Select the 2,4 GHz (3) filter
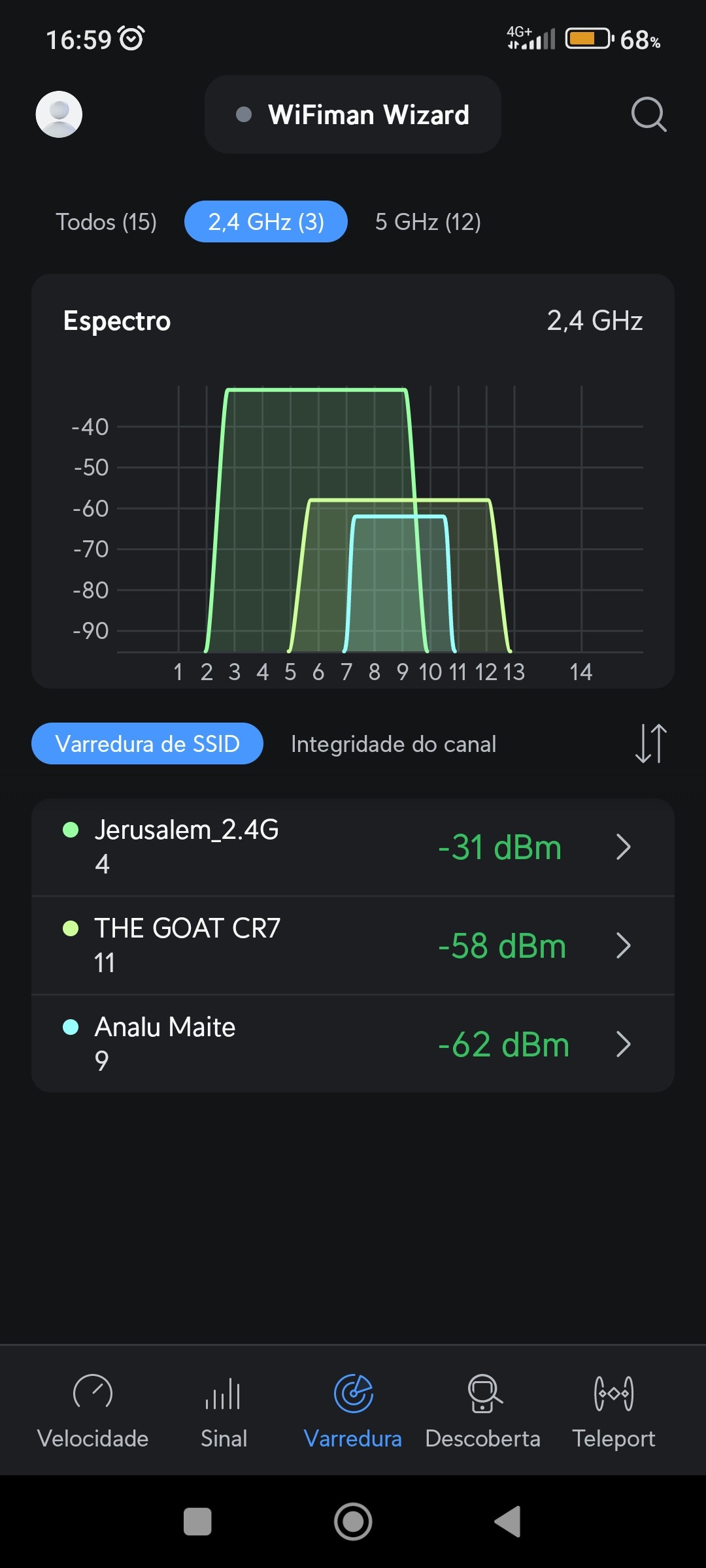Screen dimensions: 706x1568 click(x=265, y=222)
